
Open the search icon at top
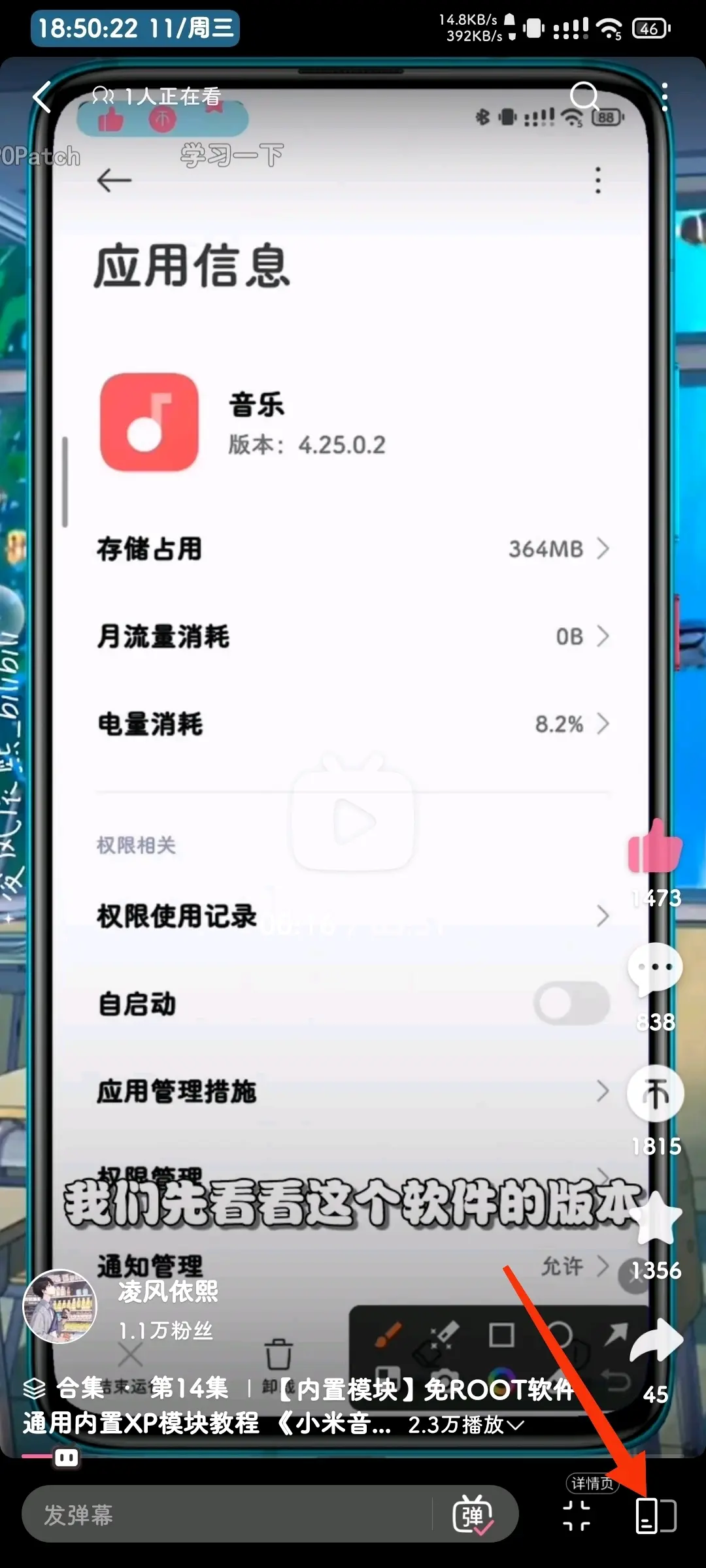[584, 97]
